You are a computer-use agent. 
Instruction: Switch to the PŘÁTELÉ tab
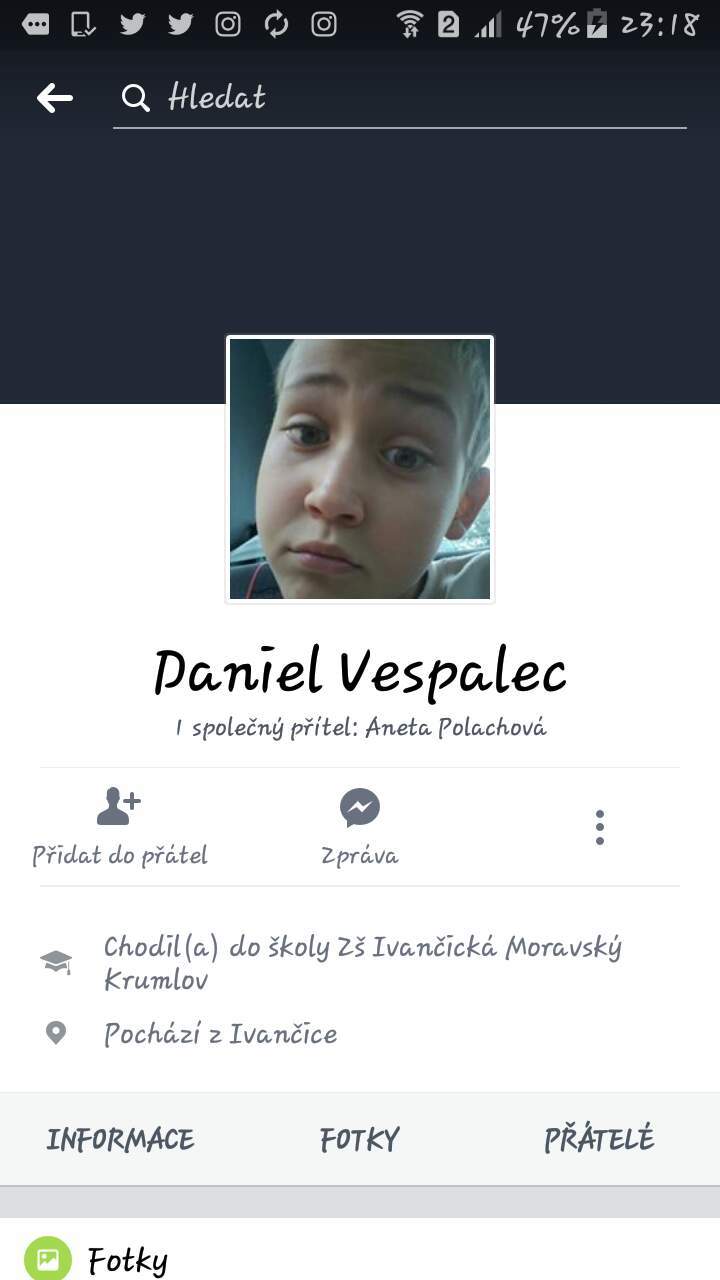[x=599, y=1139]
